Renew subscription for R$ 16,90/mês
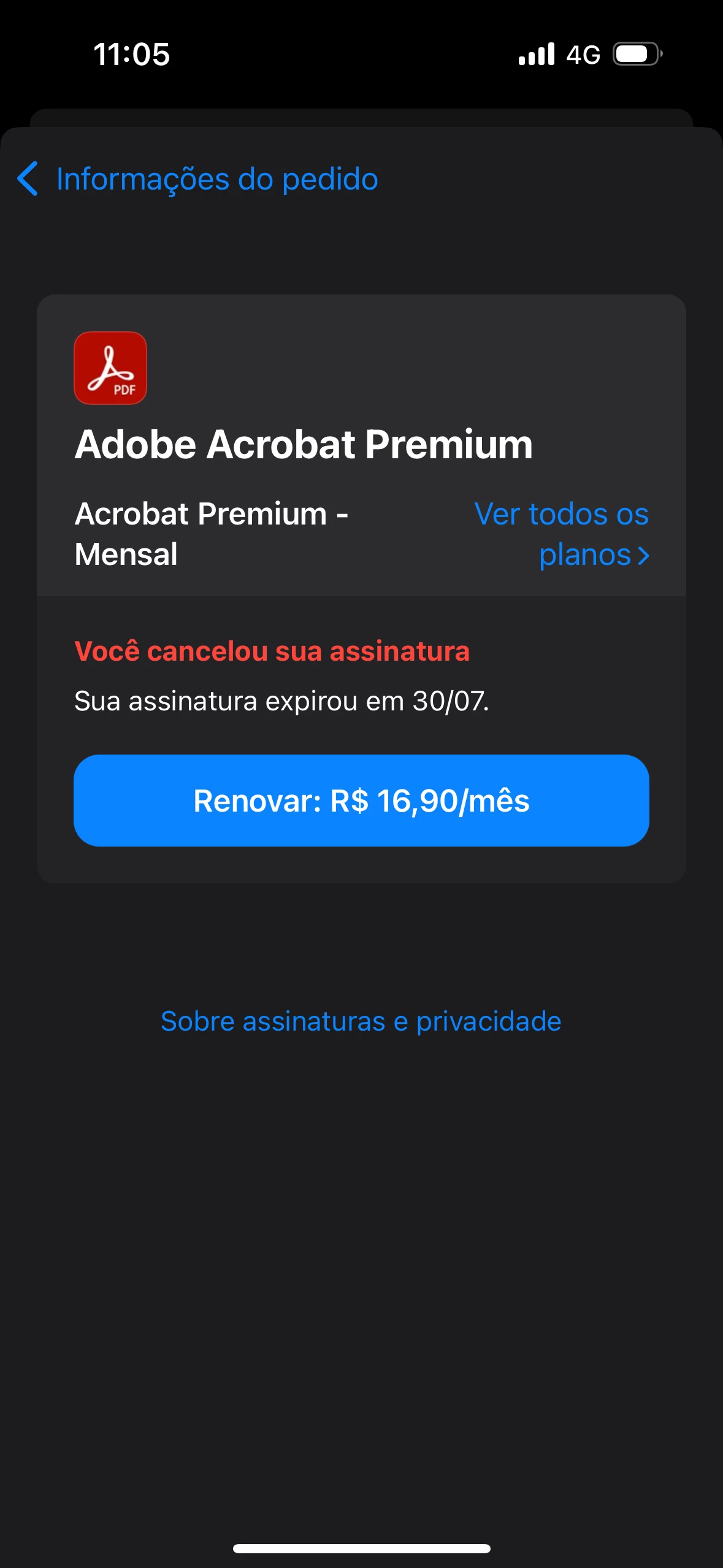723x1568 pixels. tap(361, 801)
